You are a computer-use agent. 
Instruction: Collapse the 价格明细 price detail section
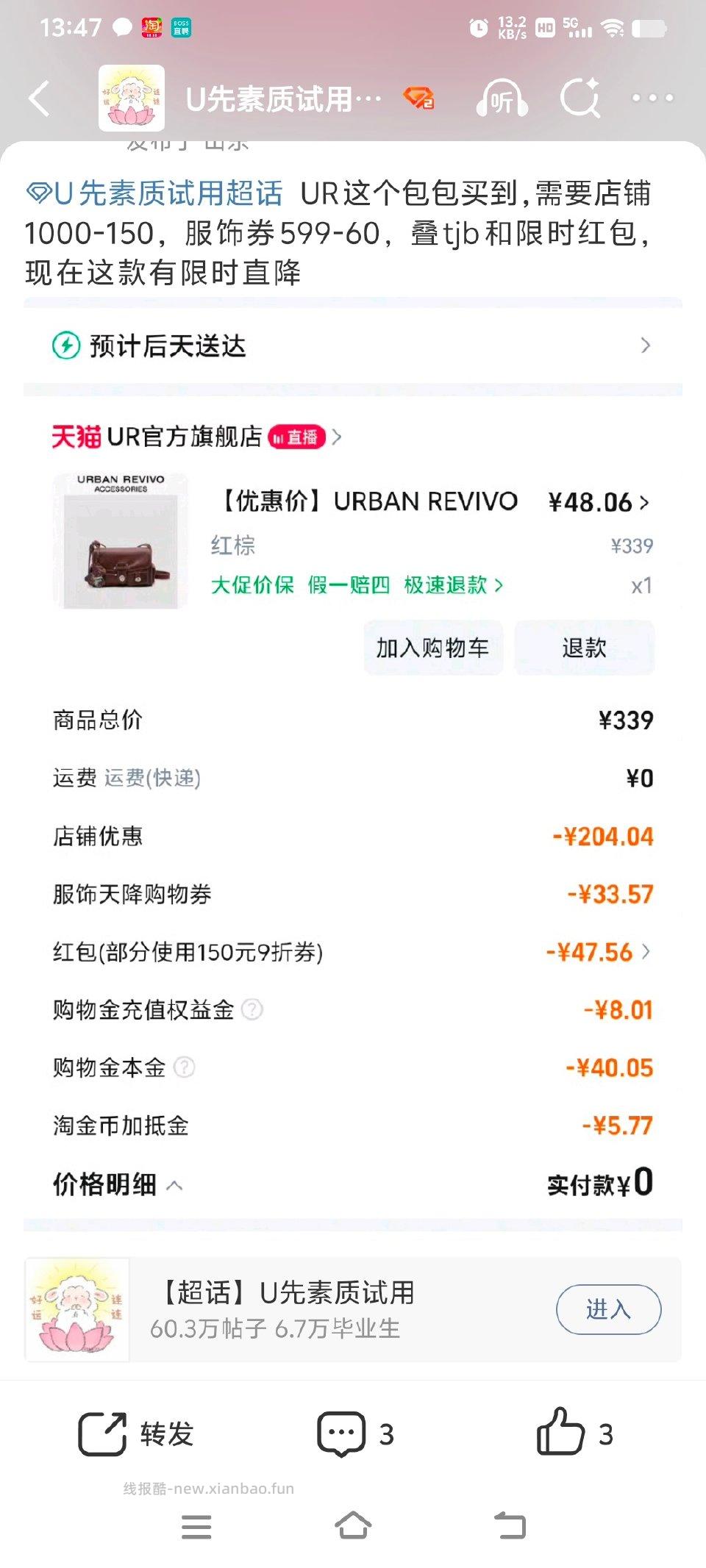[x=174, y=1184]
